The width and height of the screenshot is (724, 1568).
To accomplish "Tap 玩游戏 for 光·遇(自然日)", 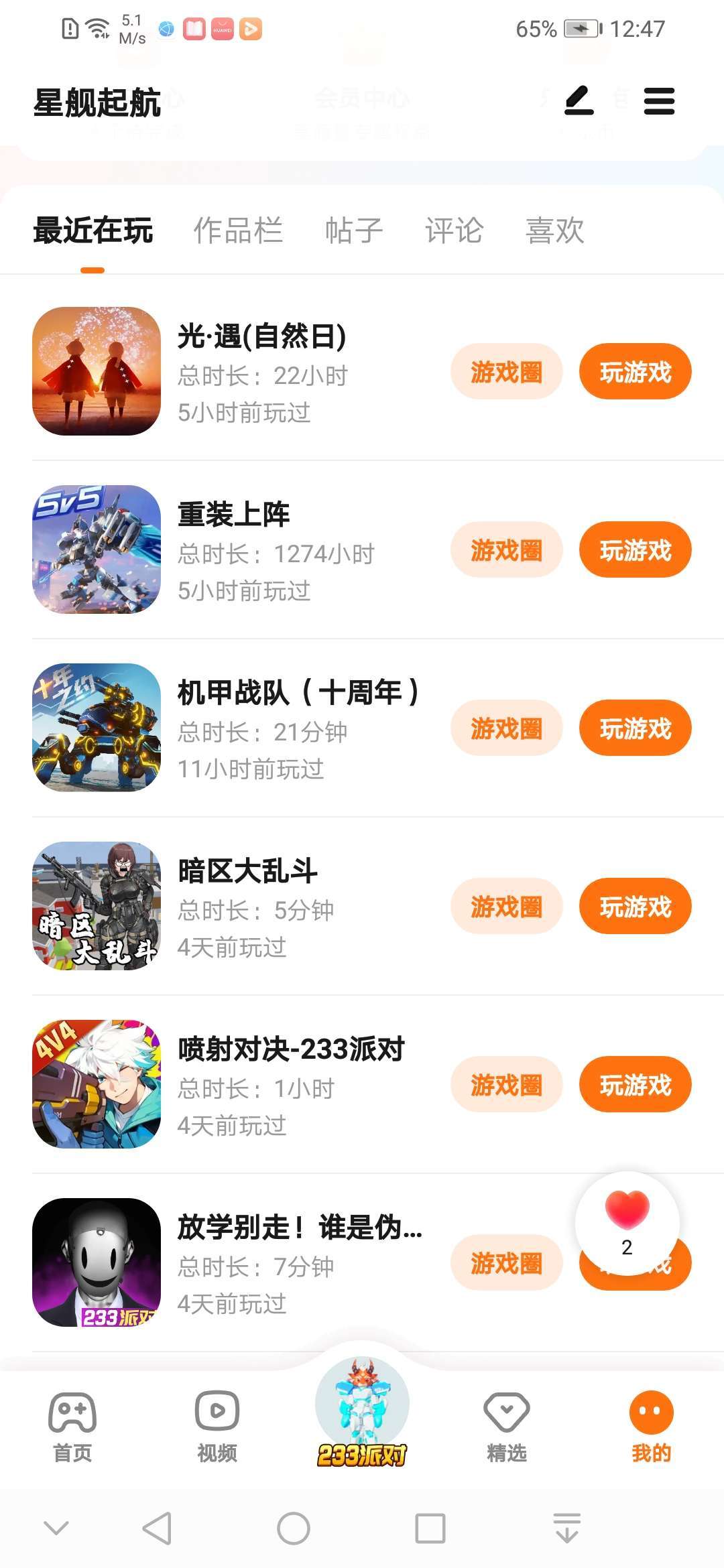I will coord(635,372).
